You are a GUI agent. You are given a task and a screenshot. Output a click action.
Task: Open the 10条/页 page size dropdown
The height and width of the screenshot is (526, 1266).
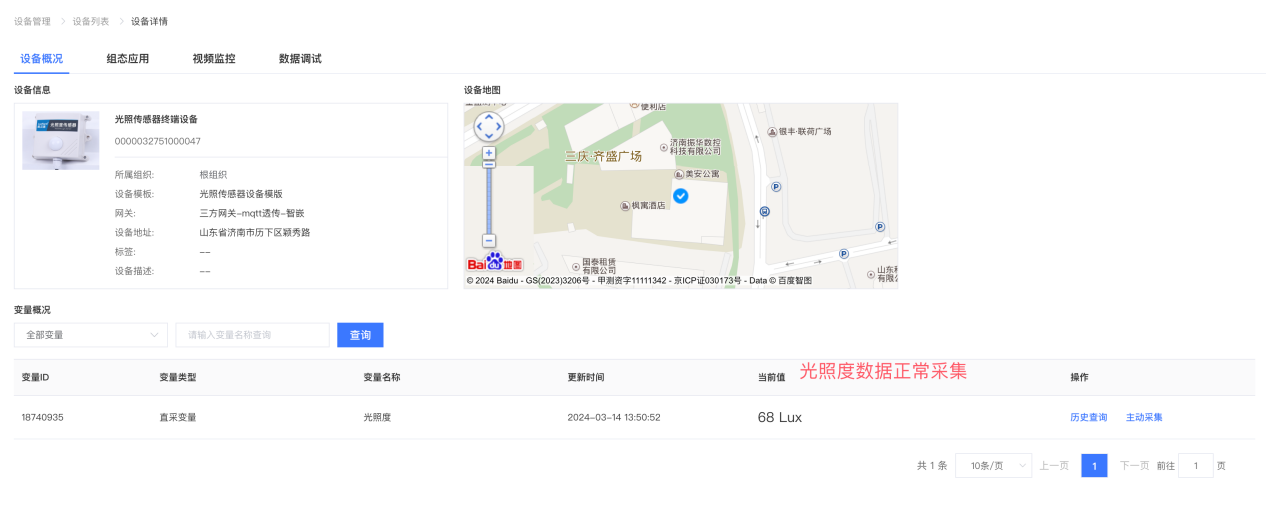point(993,466)
